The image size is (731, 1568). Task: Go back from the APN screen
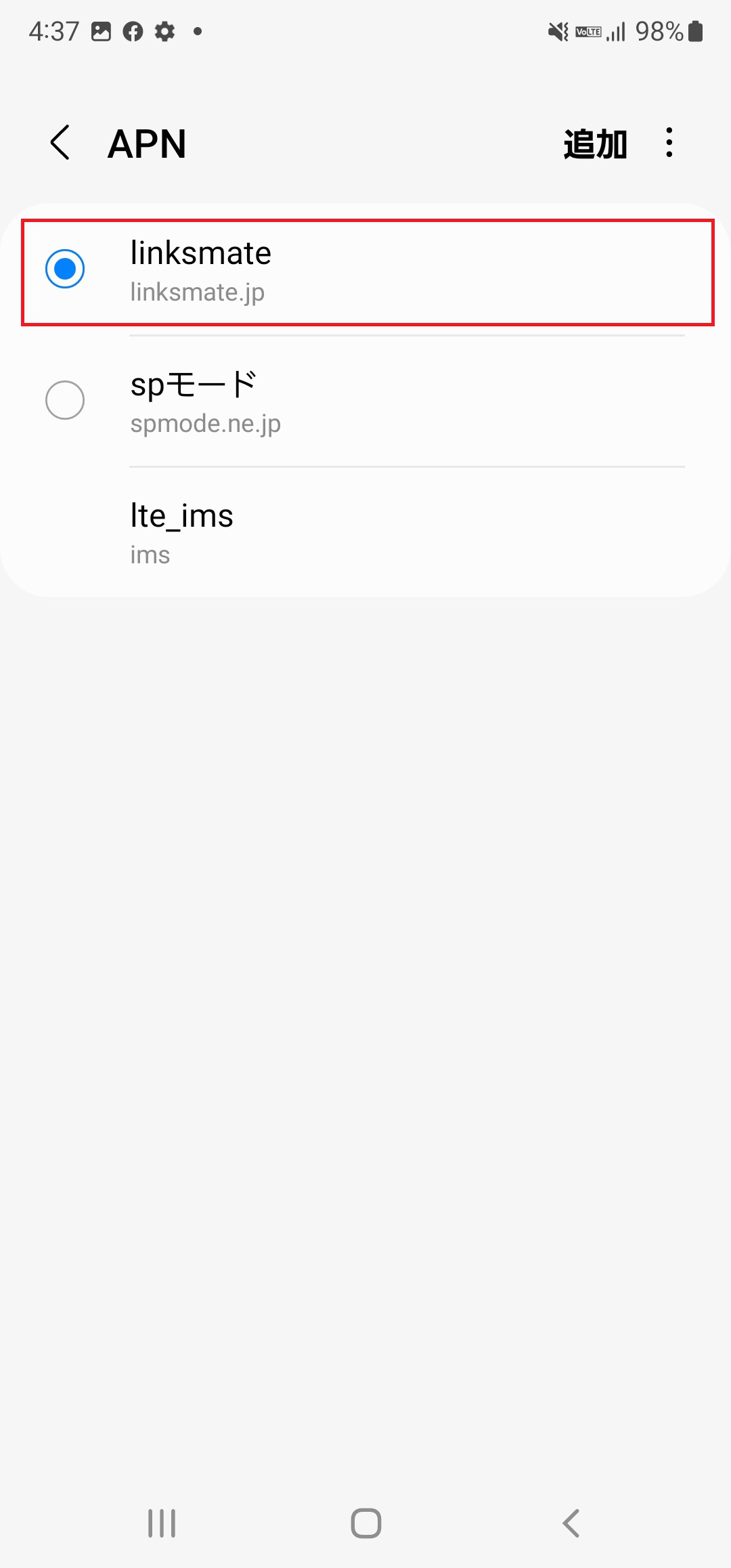click(x=60, y=143)
